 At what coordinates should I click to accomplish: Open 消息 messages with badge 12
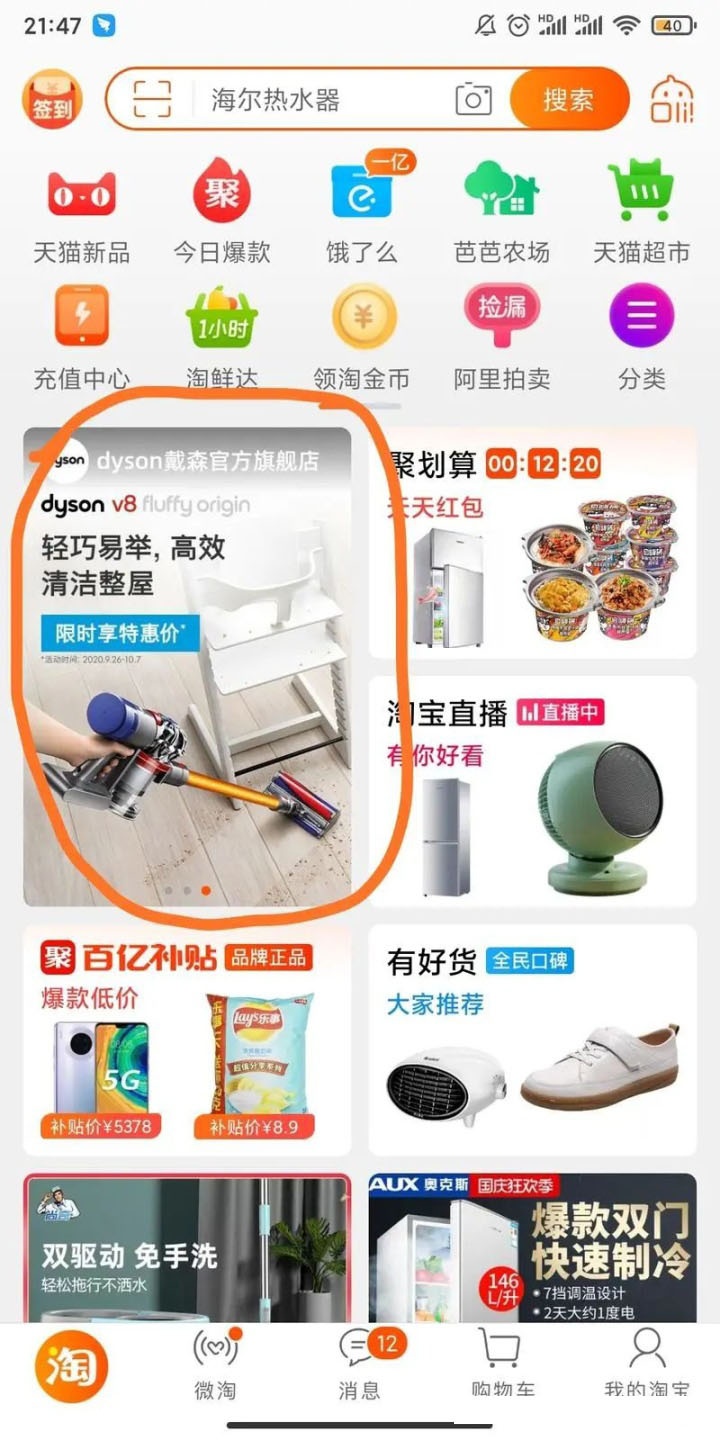(x=359, y=1363)
